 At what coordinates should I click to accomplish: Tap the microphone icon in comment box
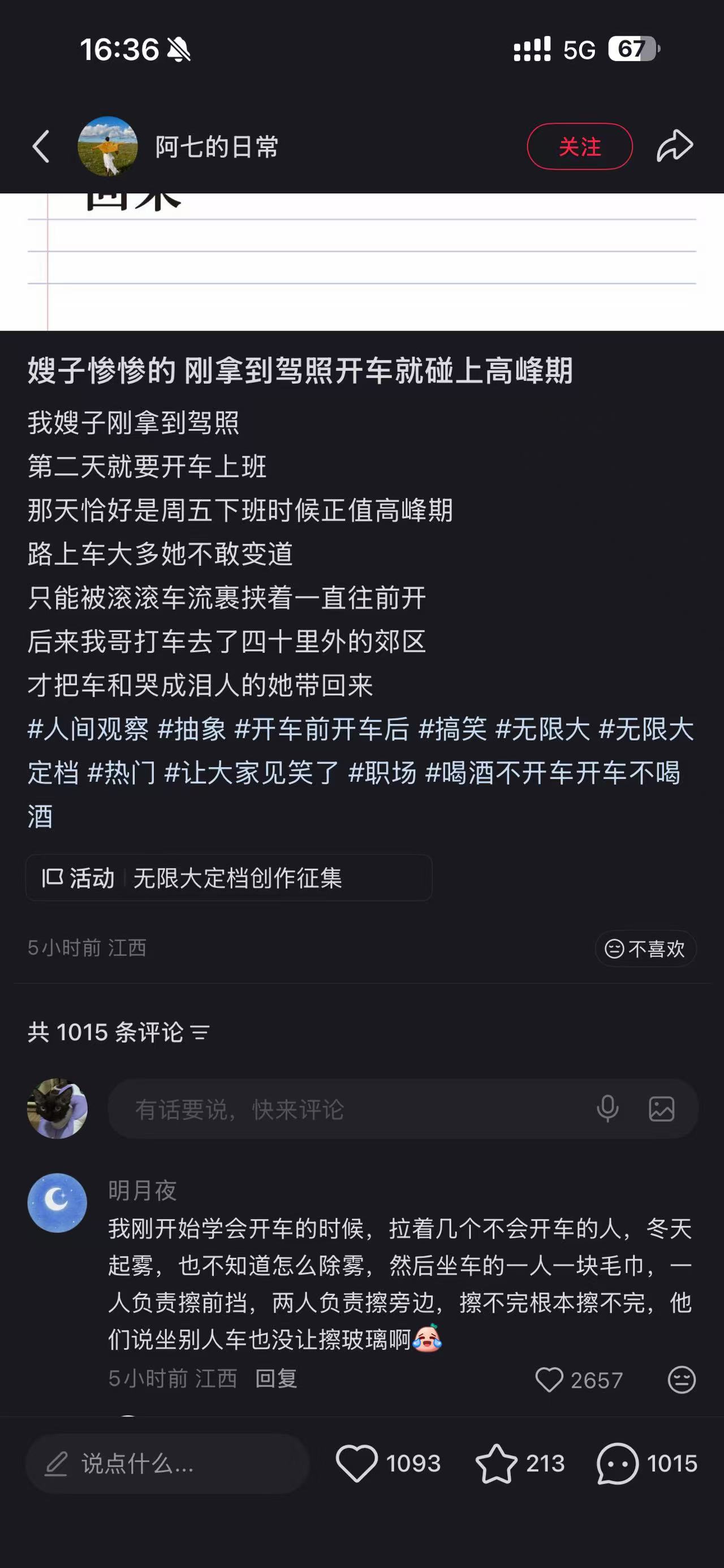point(607,1109)
